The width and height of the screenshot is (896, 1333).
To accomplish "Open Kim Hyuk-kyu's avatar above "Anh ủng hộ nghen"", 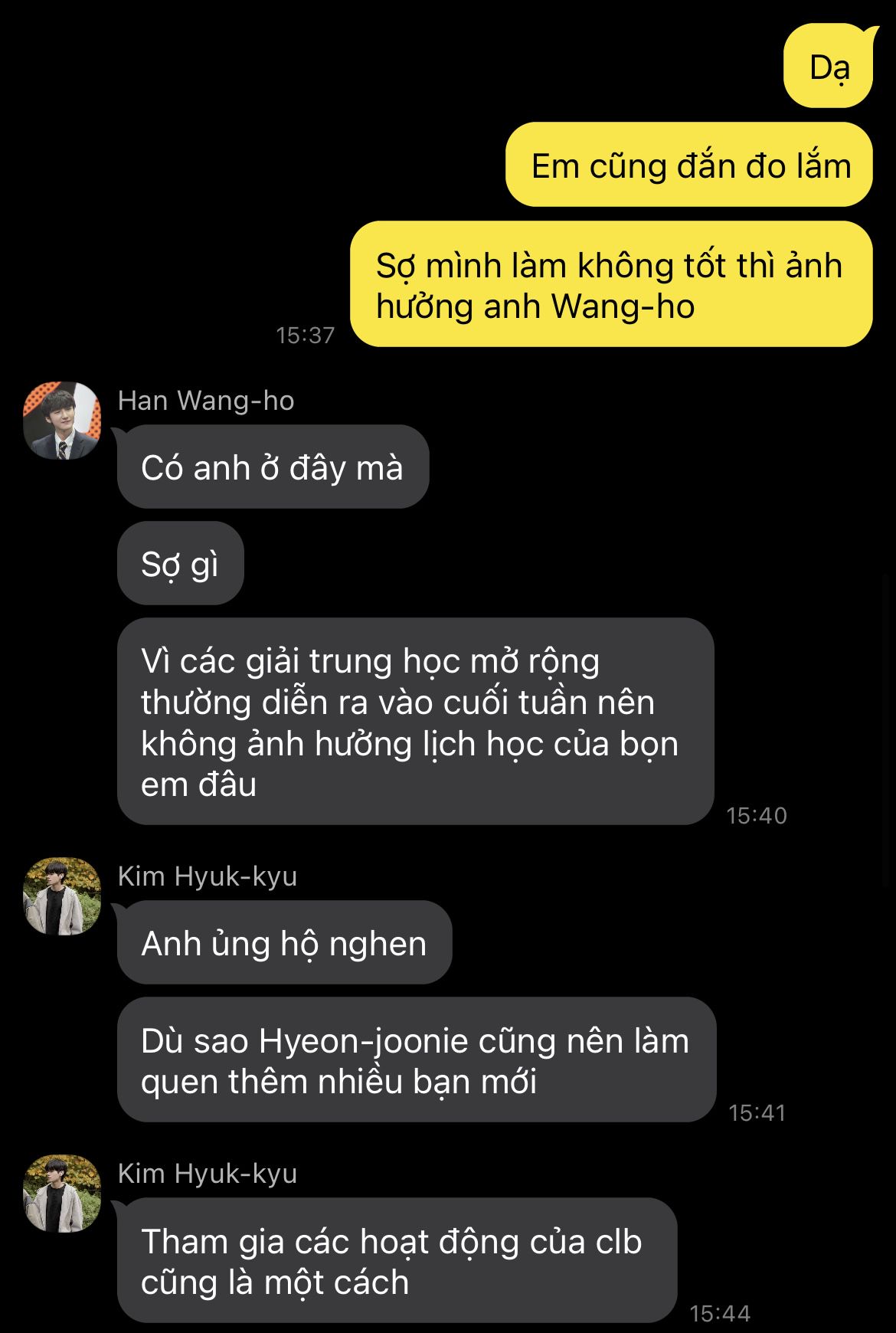I will click(x=62, y=896).
